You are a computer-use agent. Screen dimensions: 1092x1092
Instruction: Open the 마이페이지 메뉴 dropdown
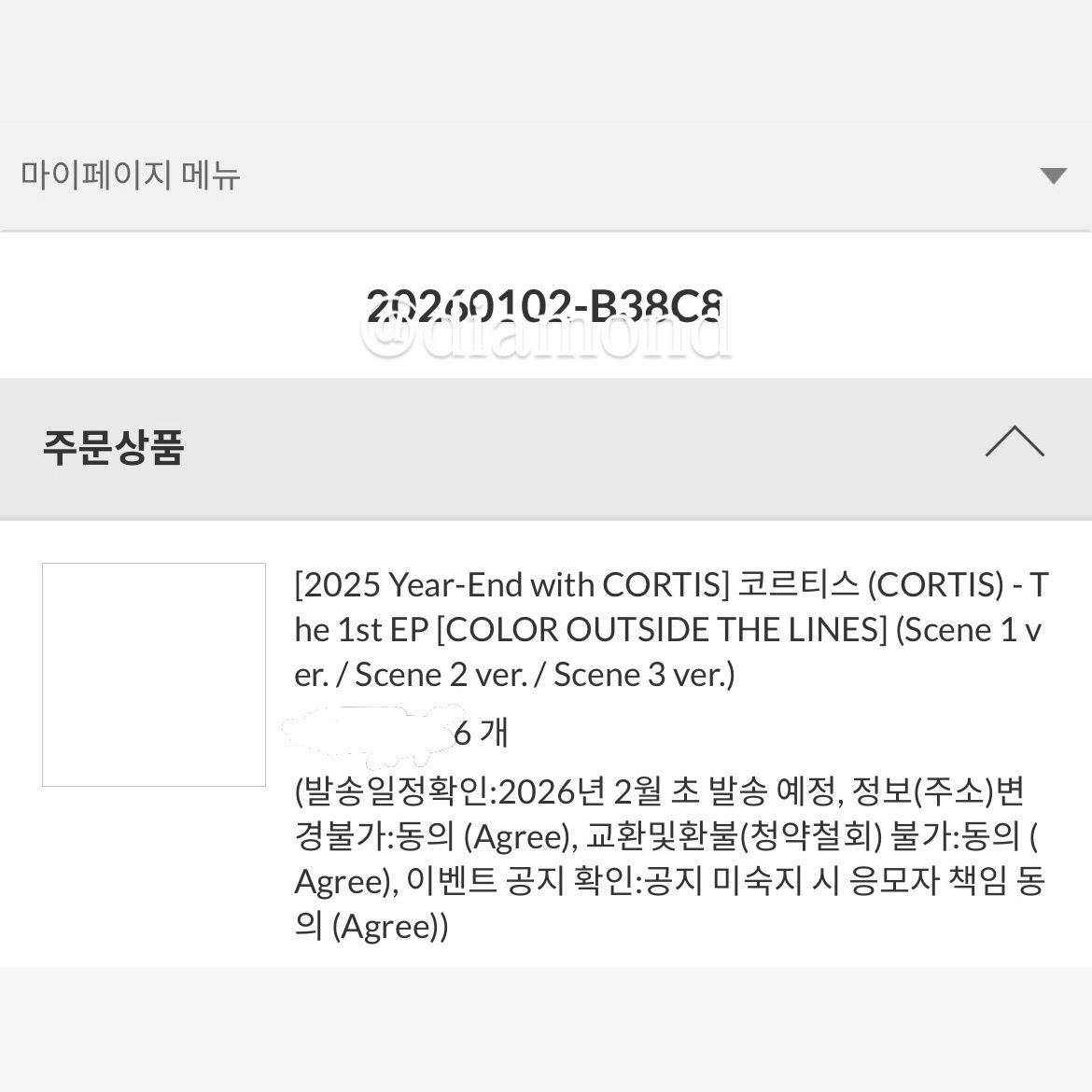[x=1053, y=175]
